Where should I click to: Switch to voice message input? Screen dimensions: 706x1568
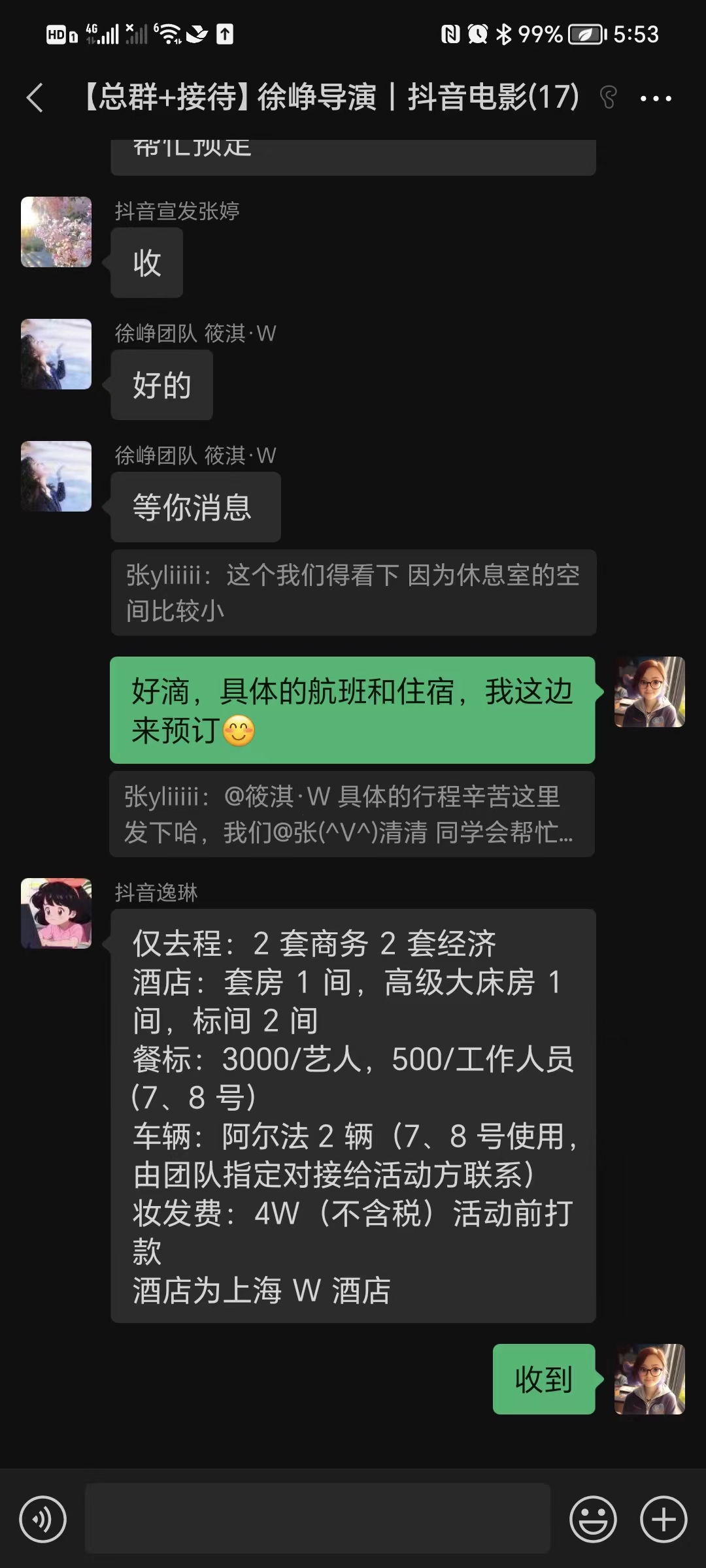click(42, 1519)
